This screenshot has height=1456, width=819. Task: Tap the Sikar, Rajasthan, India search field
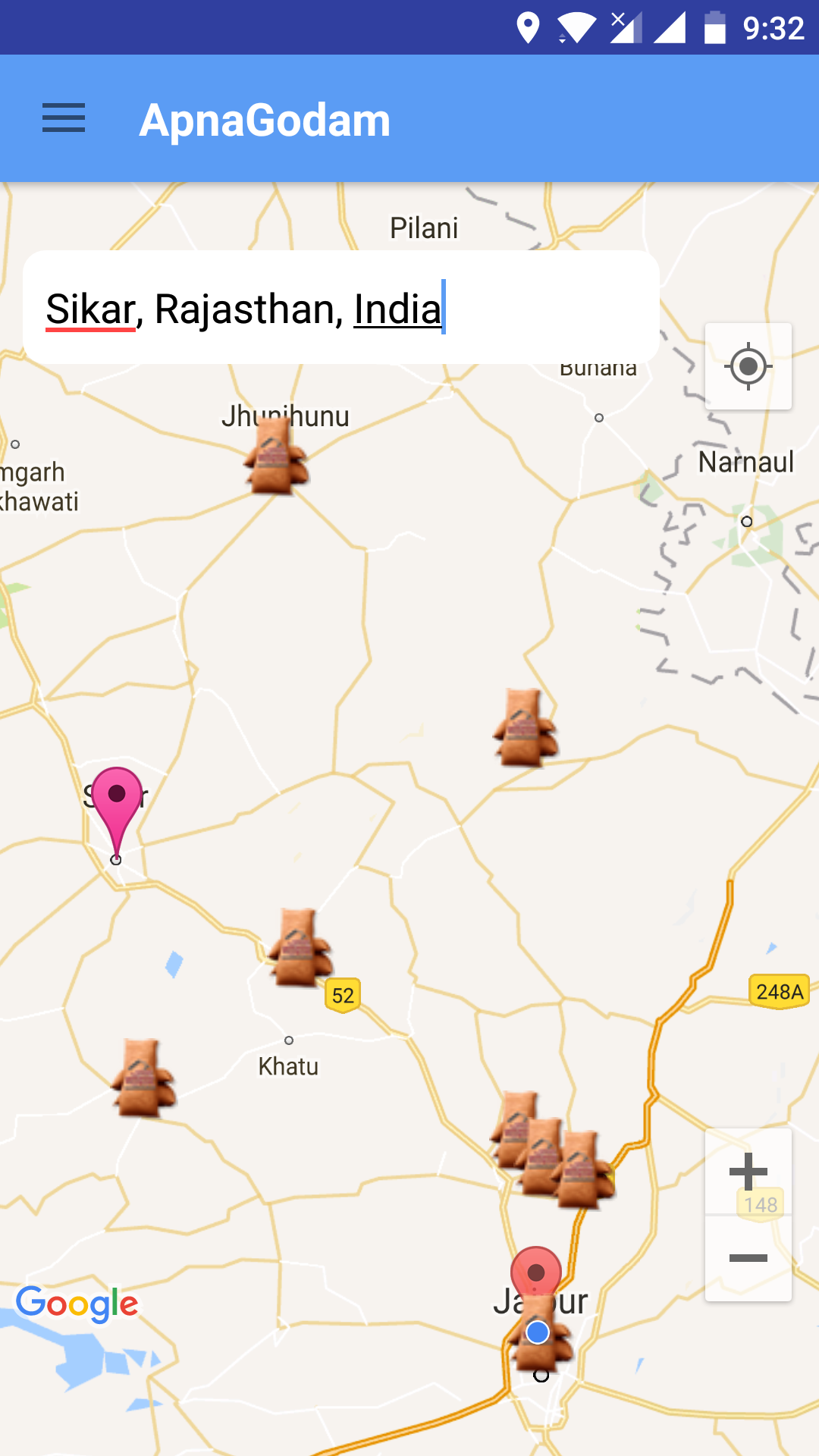pos(341,308)
